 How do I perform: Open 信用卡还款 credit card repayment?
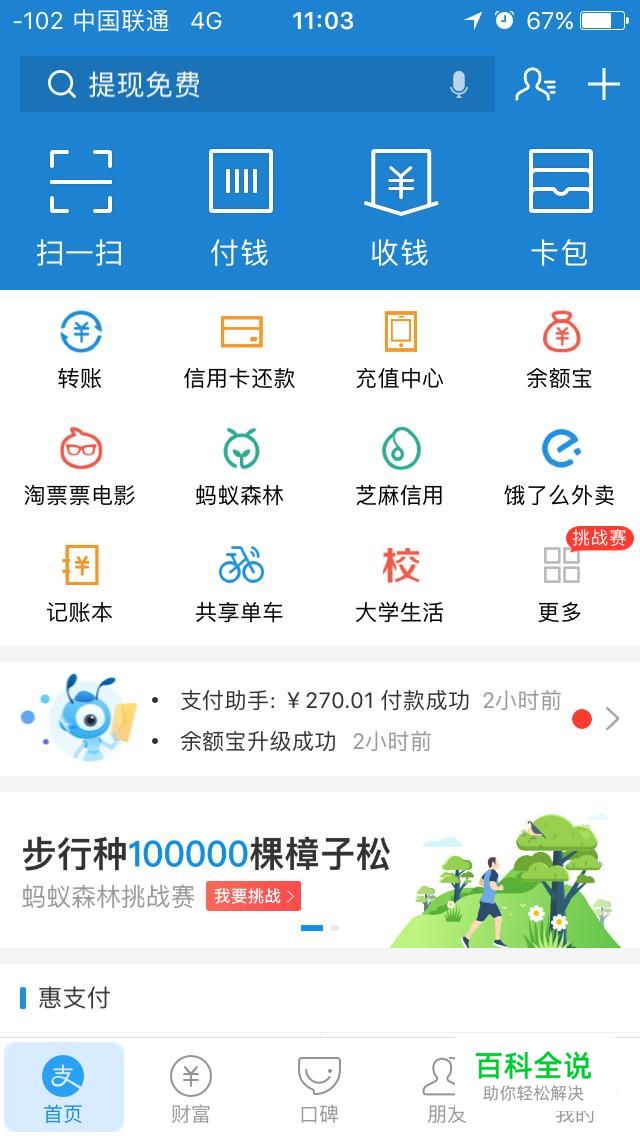tap(240, 350)
